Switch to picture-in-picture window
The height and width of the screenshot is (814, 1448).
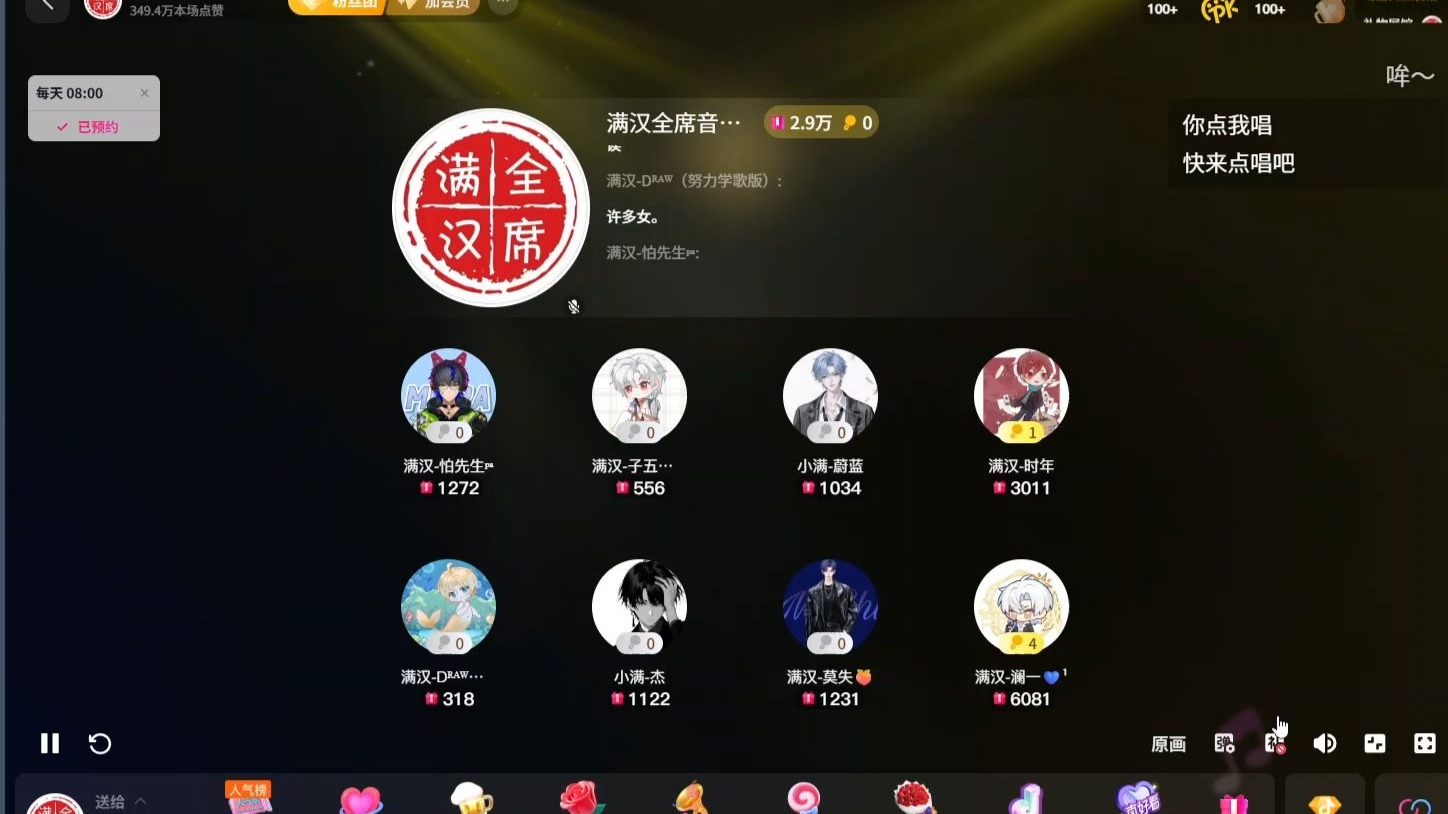click(1375, 743)
